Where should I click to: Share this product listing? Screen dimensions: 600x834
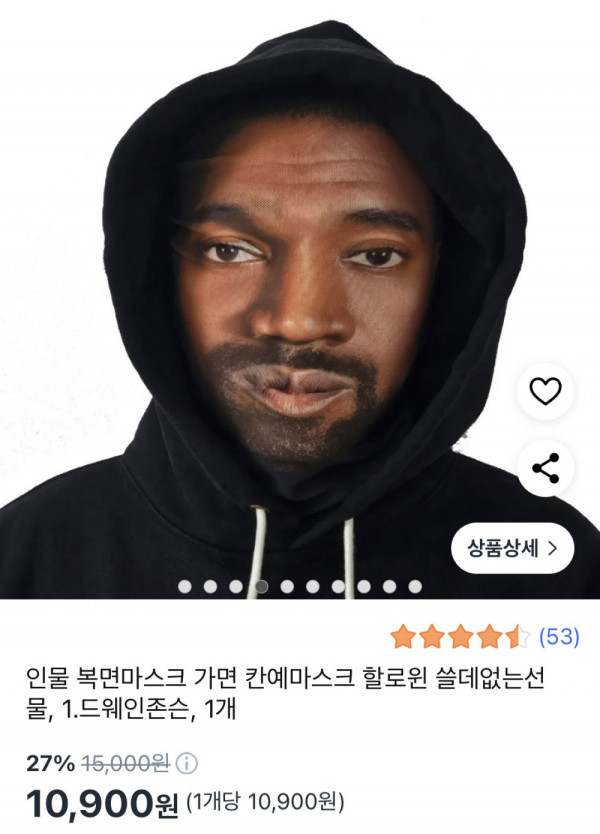(x=545, y=468)
